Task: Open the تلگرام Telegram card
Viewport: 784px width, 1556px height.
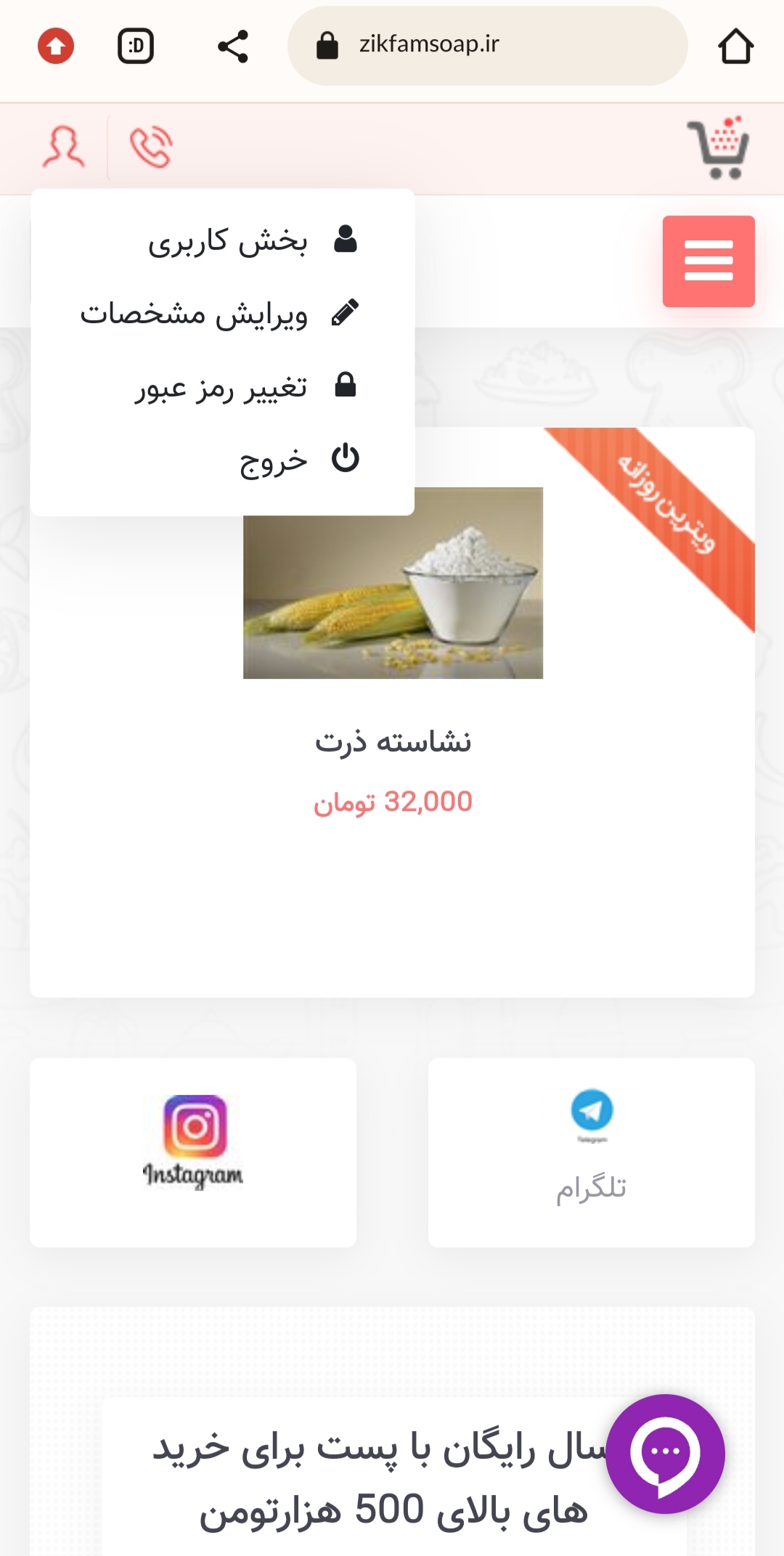Action: 592,1152
